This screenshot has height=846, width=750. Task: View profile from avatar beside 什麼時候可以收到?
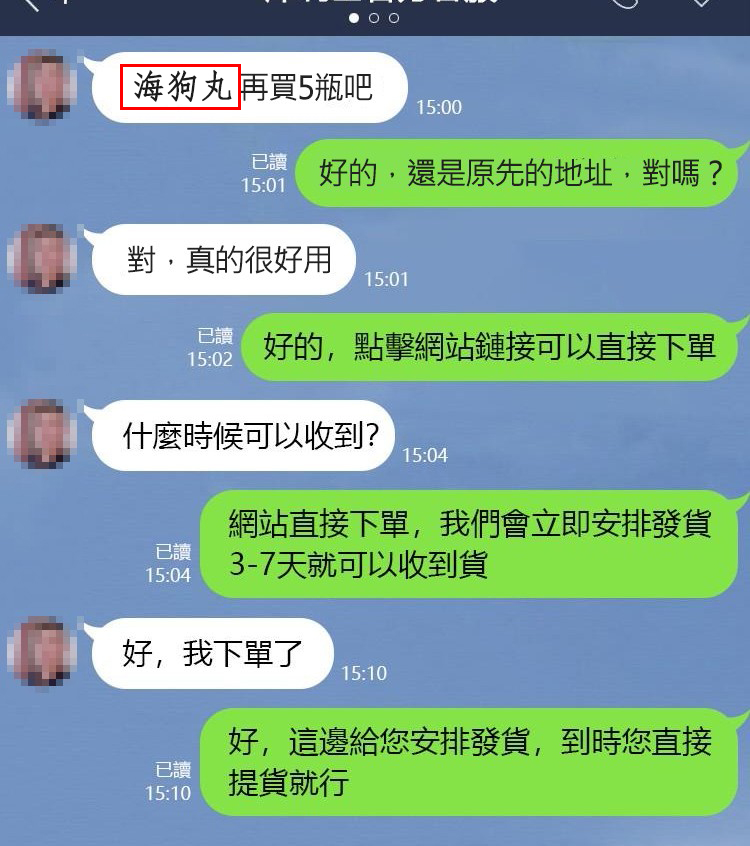tap(42, 434)
